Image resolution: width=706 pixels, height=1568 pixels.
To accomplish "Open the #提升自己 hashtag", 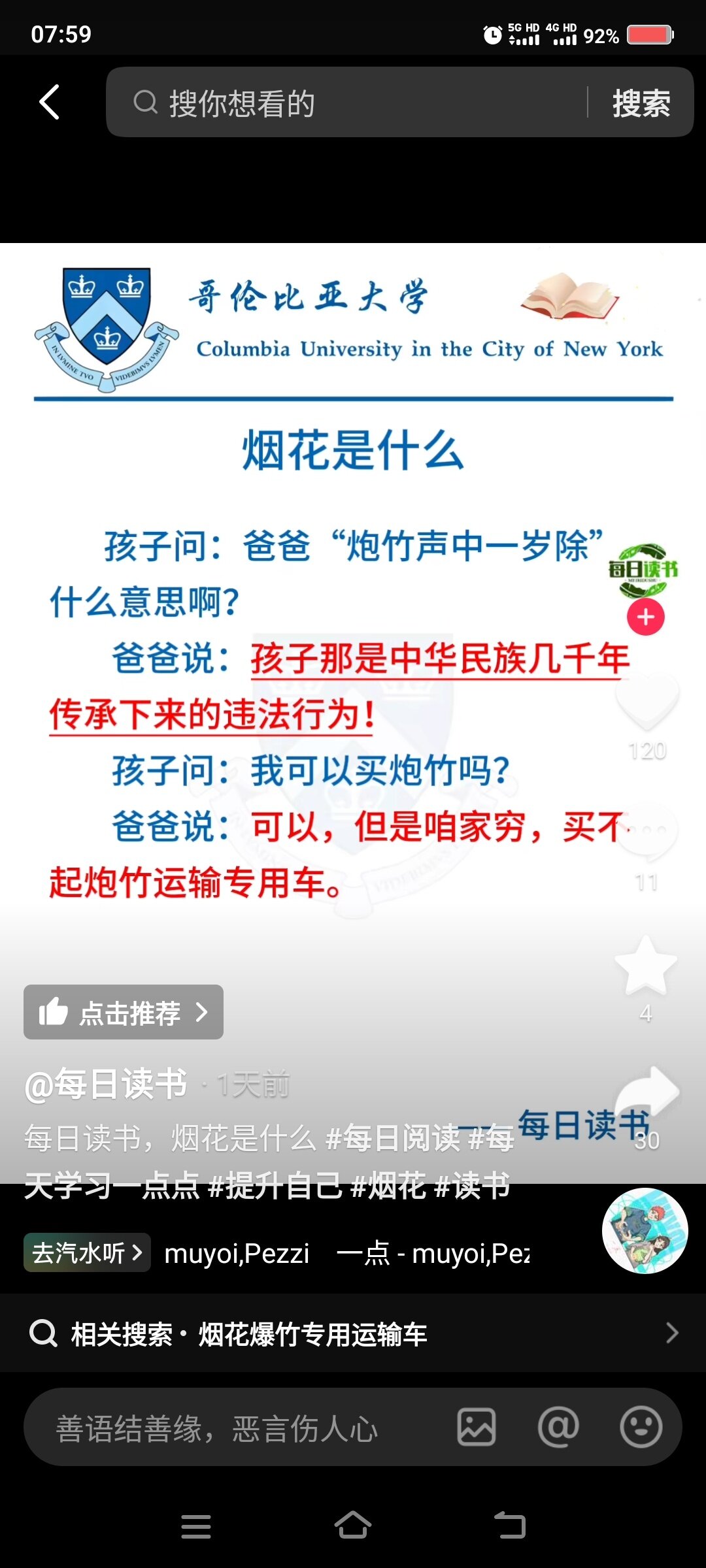I will click(x=275, y=1185).
